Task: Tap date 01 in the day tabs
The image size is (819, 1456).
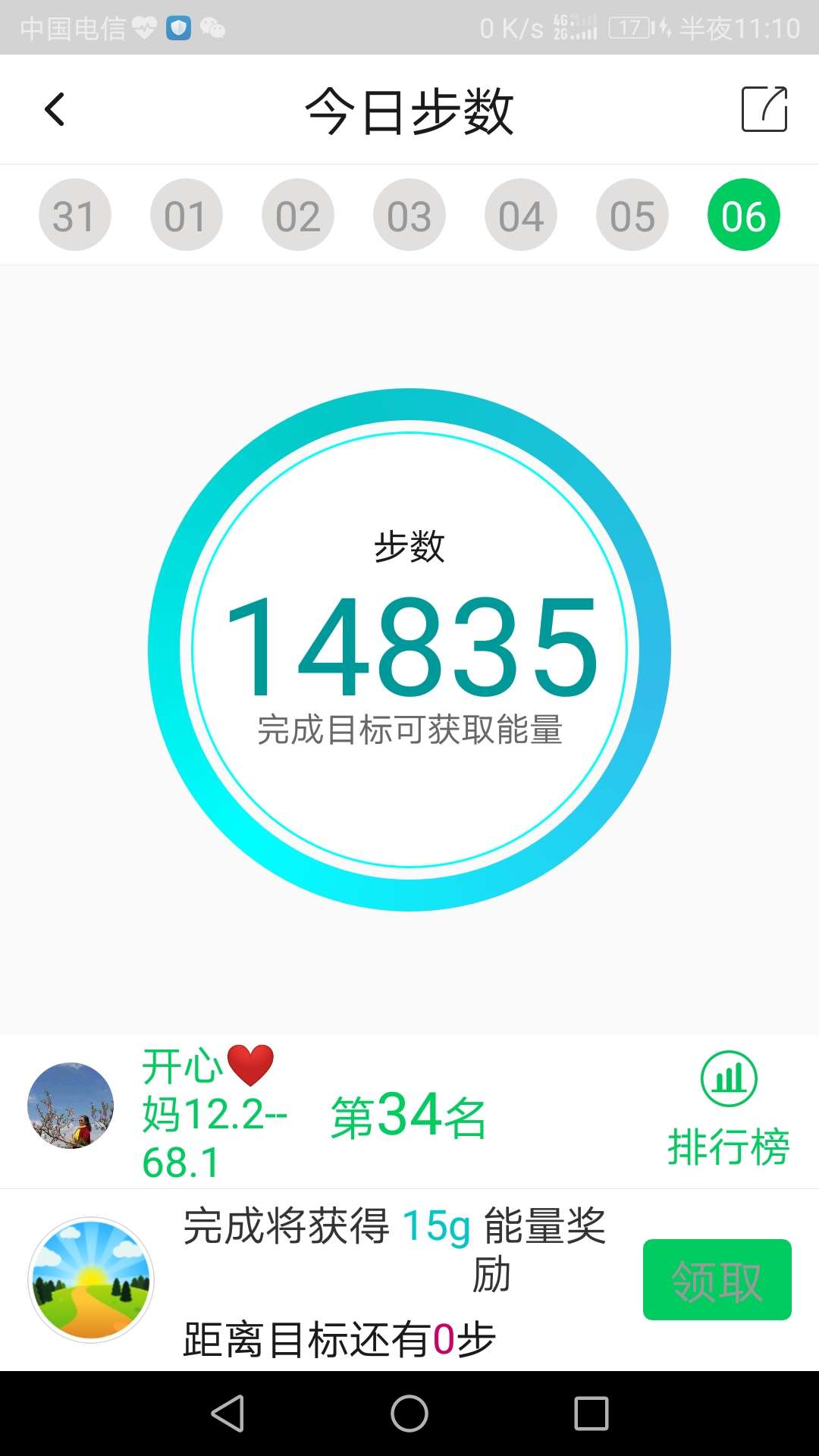Action: pyautogui.click(x=187, y=215)
